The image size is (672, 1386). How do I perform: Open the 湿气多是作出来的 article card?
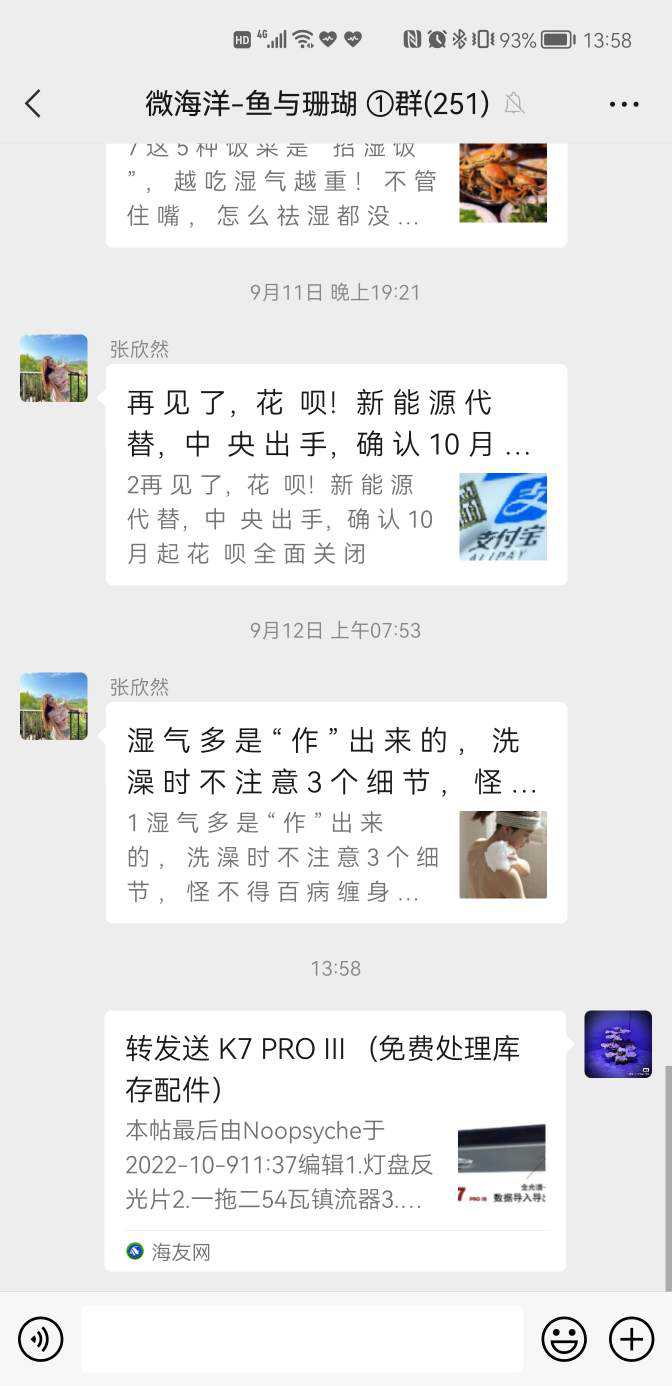pos(336,812)
